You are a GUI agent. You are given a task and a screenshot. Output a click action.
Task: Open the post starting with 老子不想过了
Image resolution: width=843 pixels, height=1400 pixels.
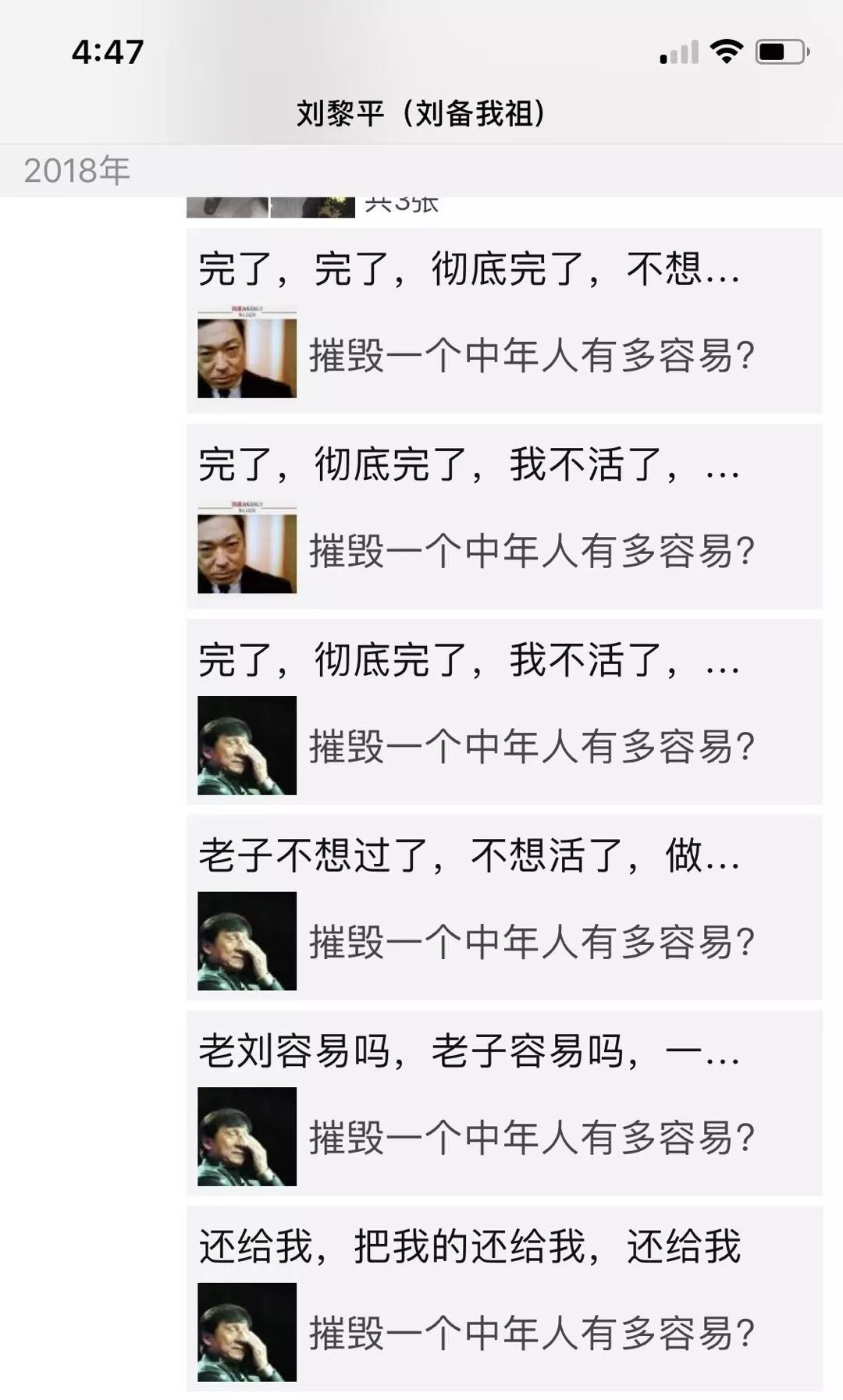503,907
